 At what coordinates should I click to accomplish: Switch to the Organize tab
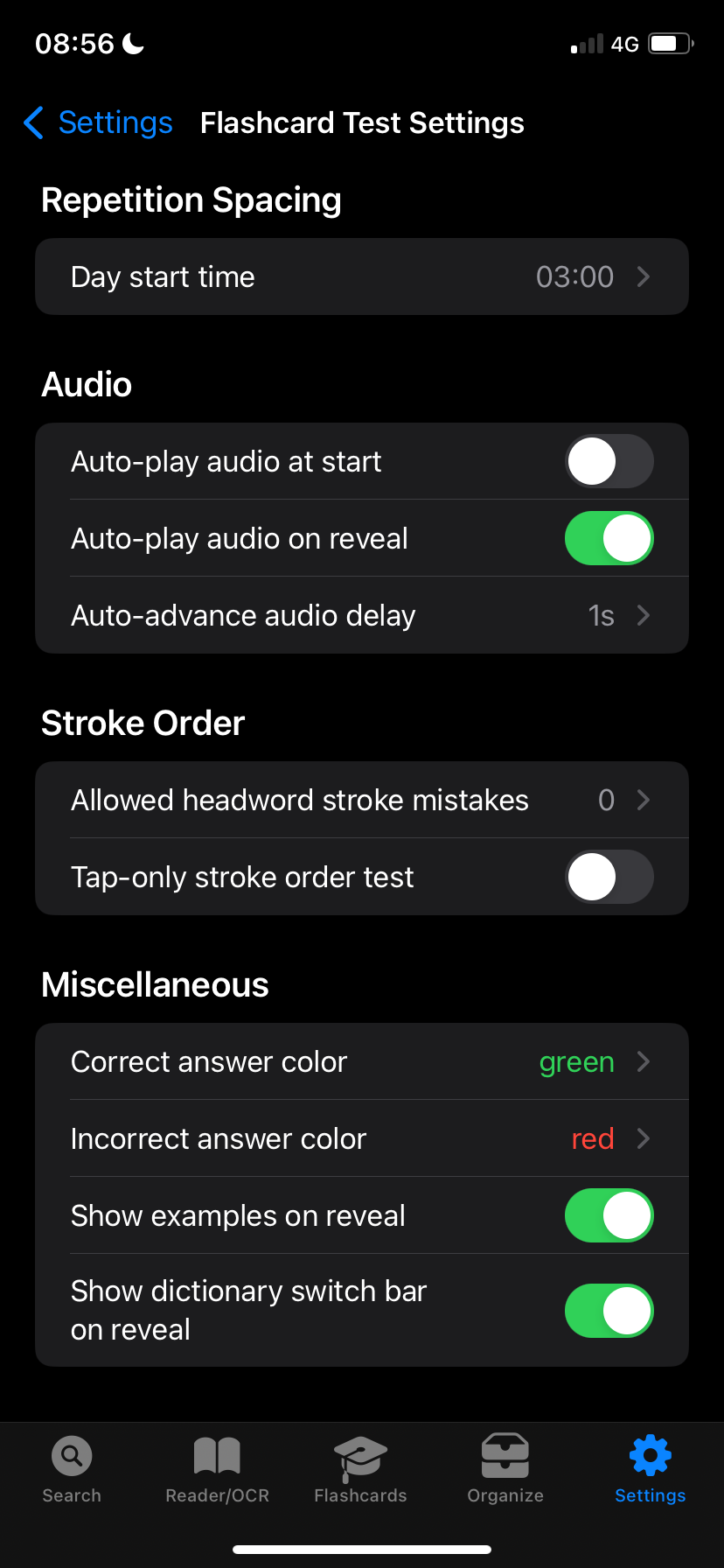click(x=505, y=1470)
